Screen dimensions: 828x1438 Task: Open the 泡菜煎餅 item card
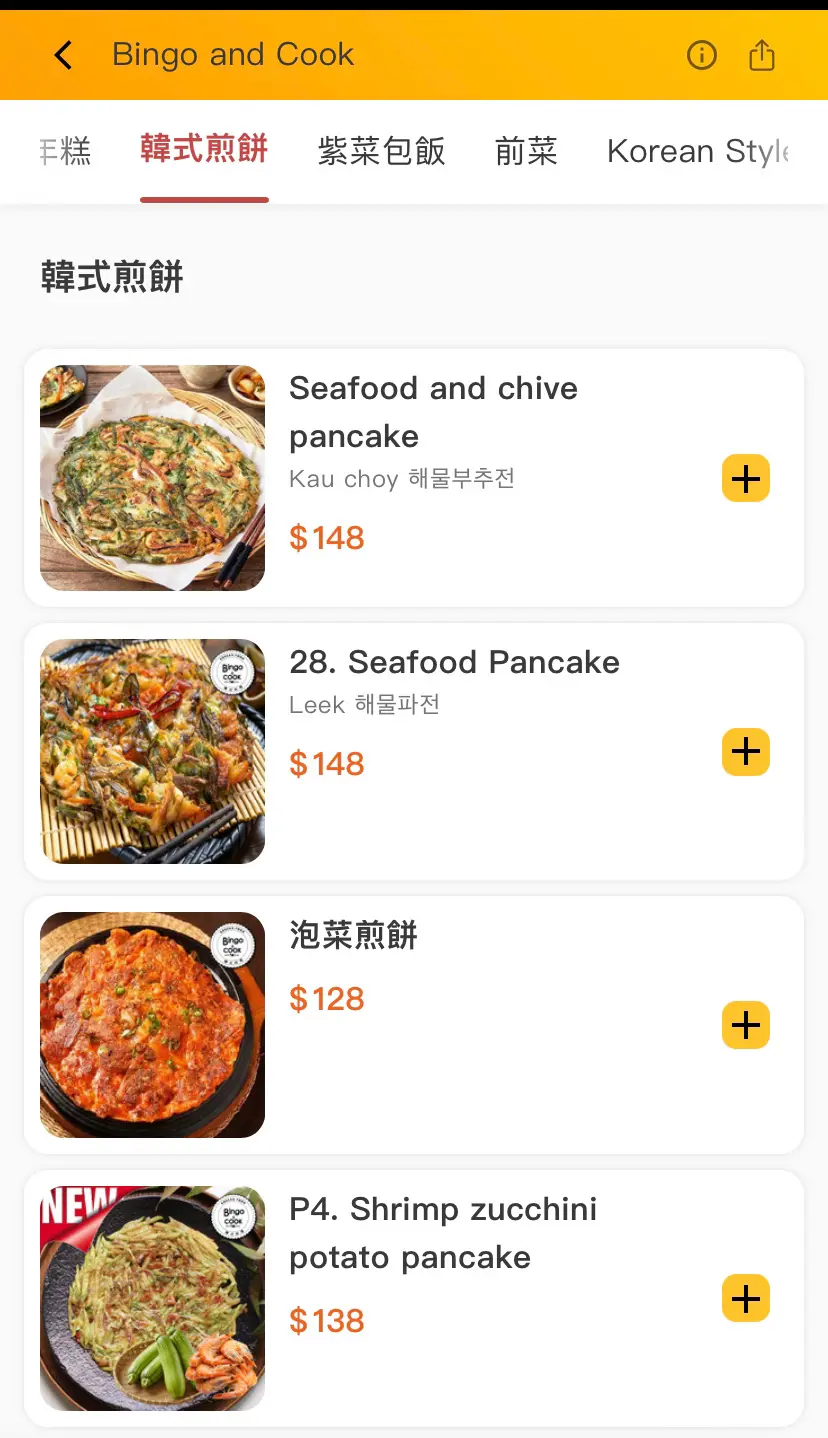click(353, 936)
